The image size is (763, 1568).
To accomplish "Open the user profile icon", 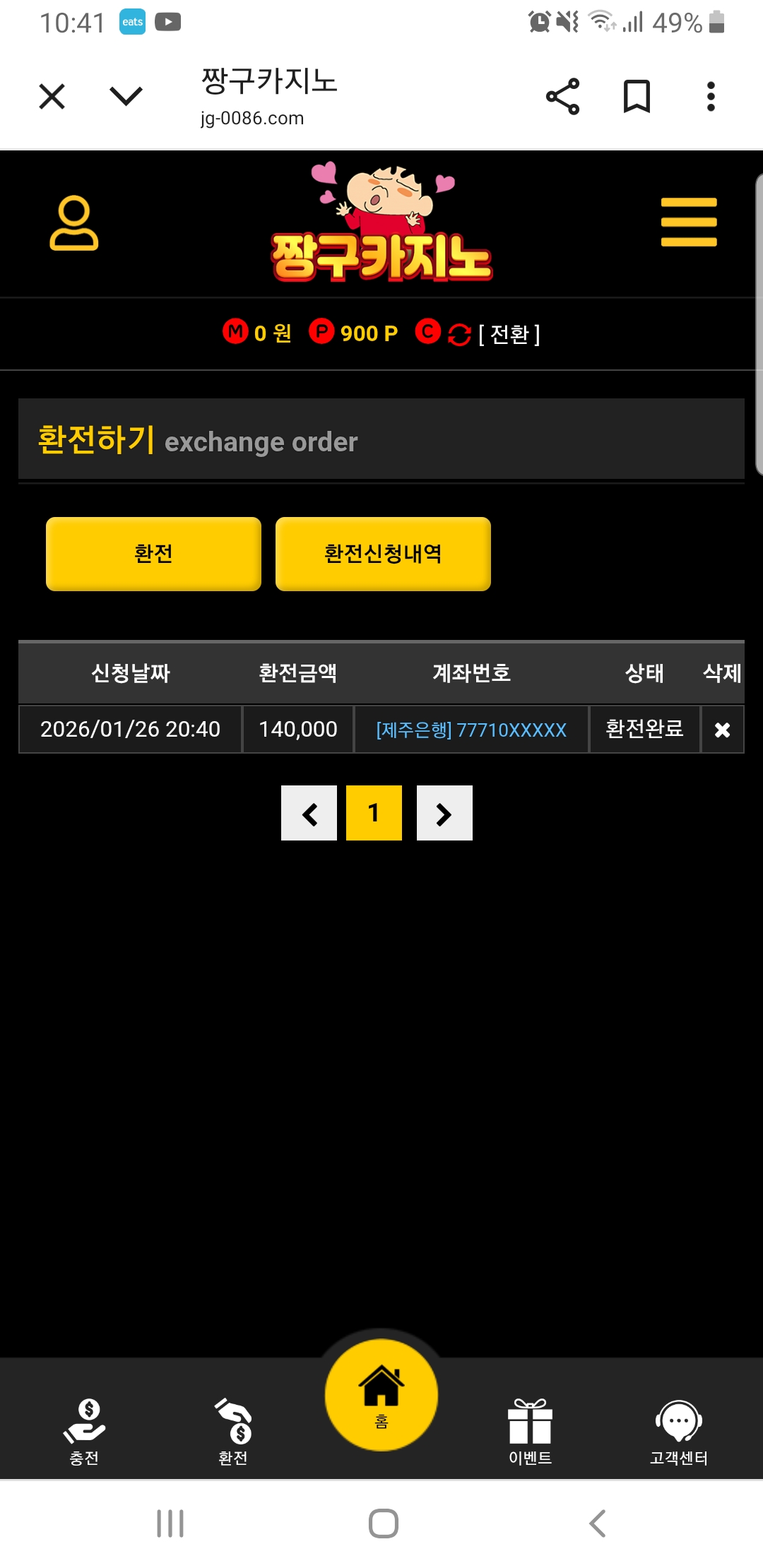I will coord(73,223).
